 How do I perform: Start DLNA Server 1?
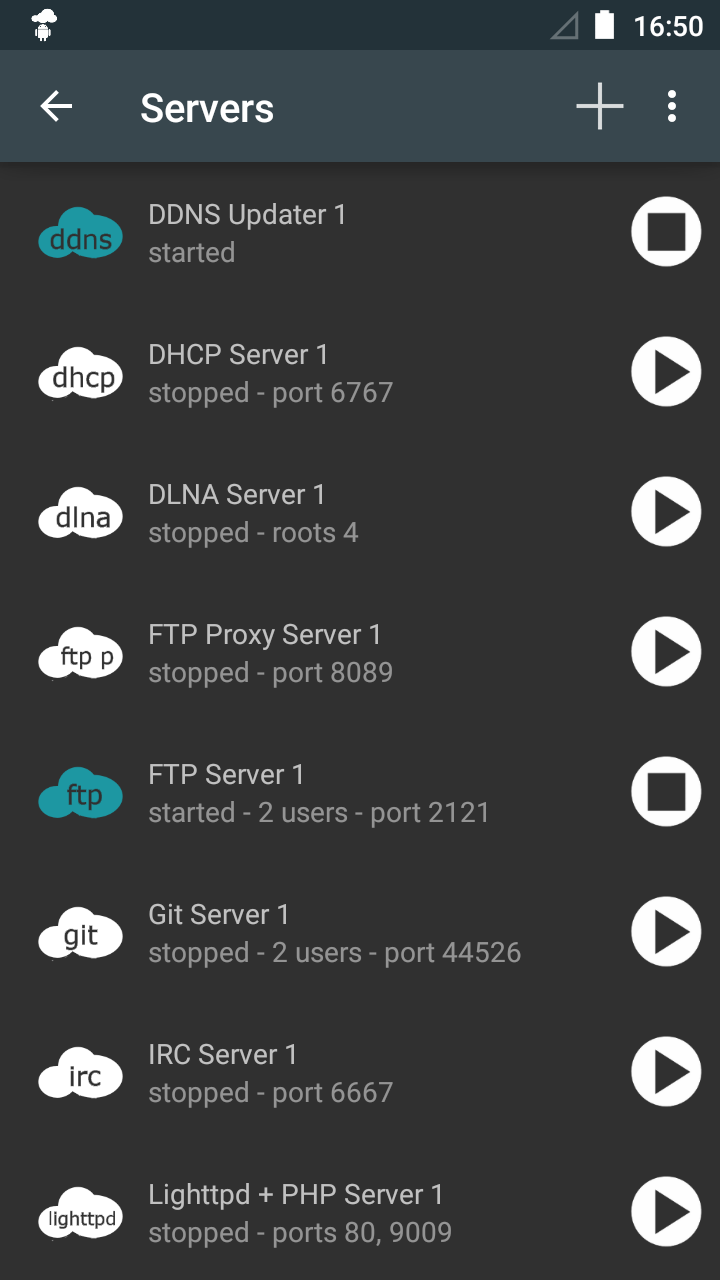[666, 512]
